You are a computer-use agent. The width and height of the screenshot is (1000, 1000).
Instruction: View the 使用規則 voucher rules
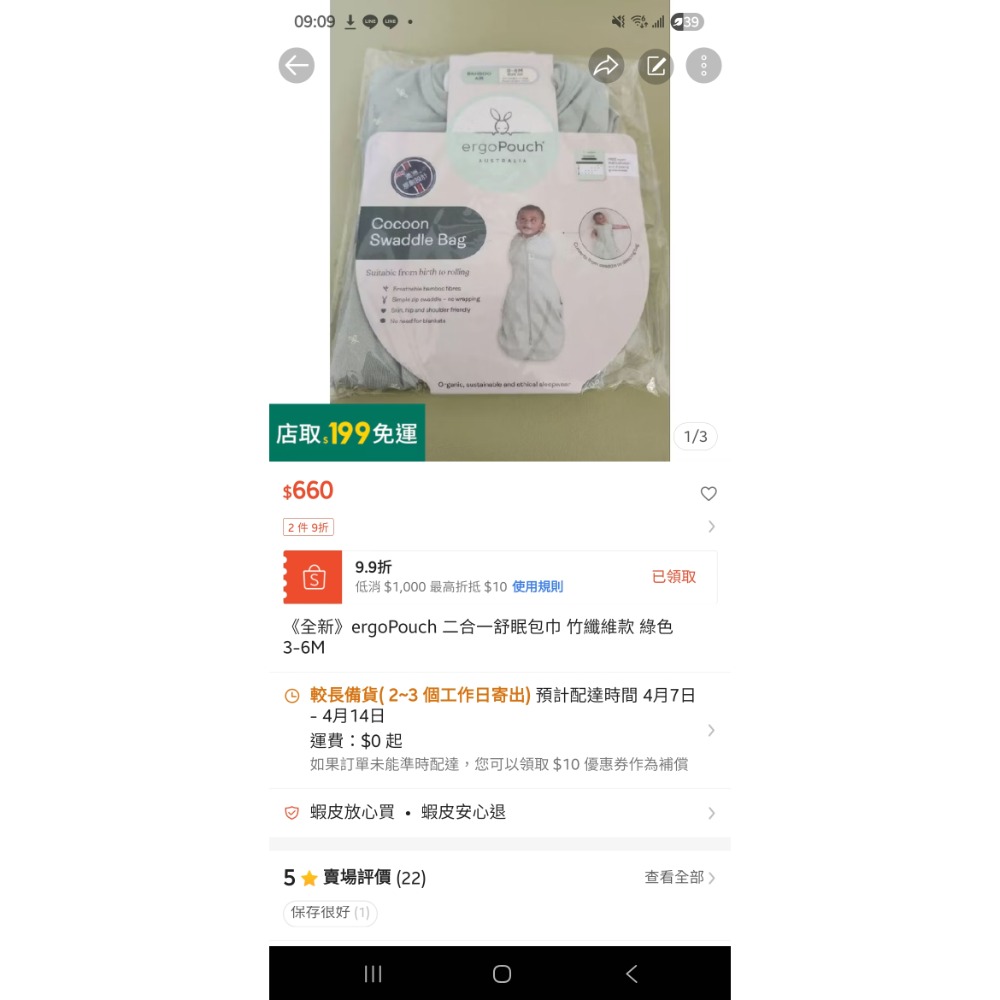[538, 587]
